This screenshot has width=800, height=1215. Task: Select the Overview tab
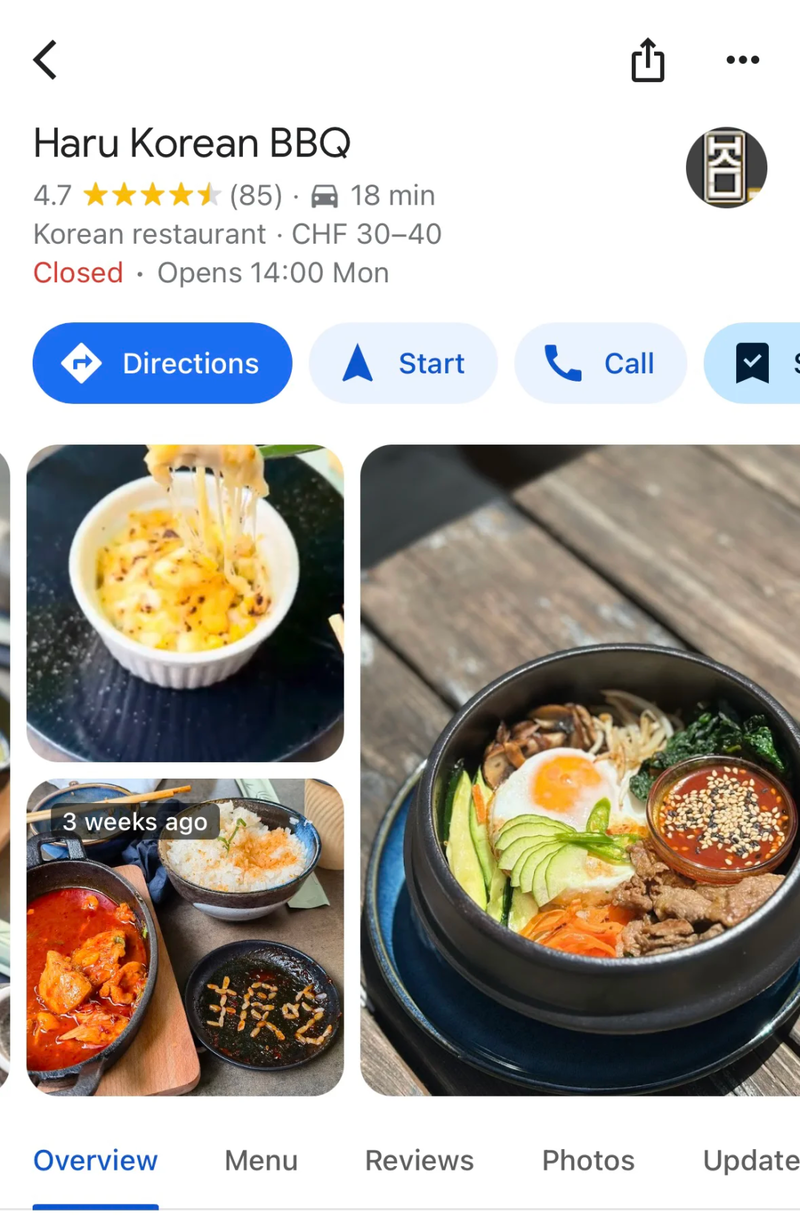pos(95,1160)
